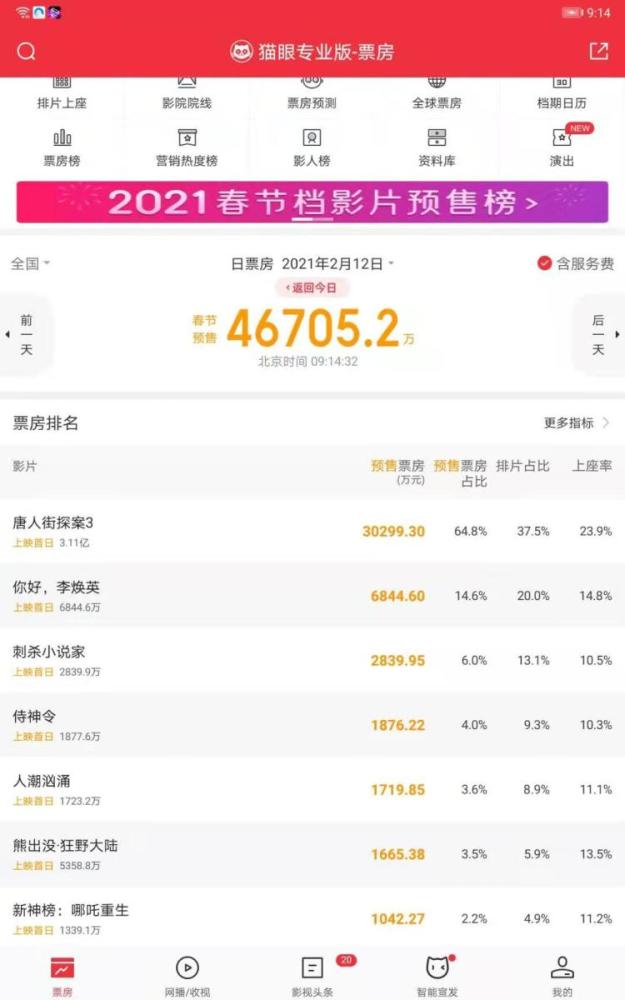Go to next day 后一天
Viewport: 625px width, 1000px height.
pyautogui.click(x=598, y=335)
